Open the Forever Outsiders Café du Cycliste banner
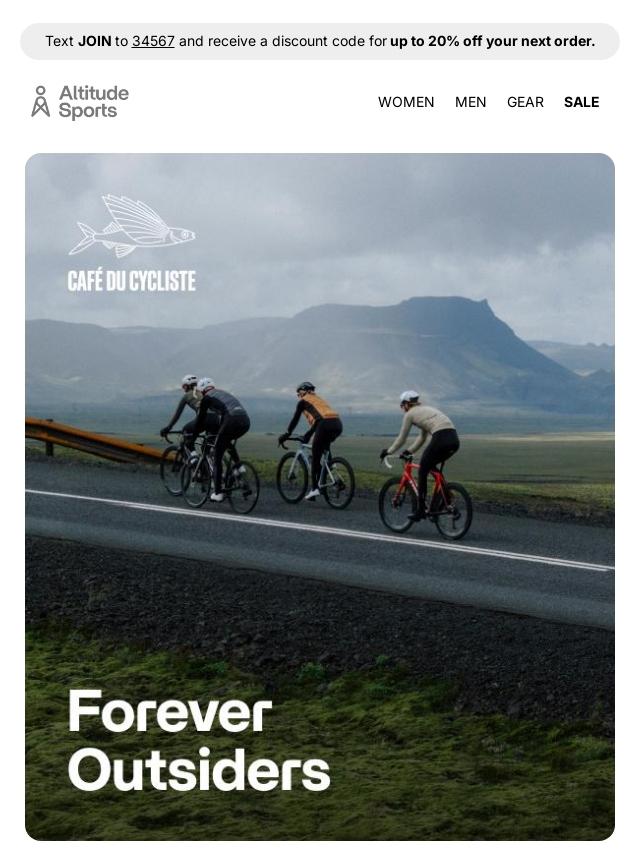 coord(320,496)
